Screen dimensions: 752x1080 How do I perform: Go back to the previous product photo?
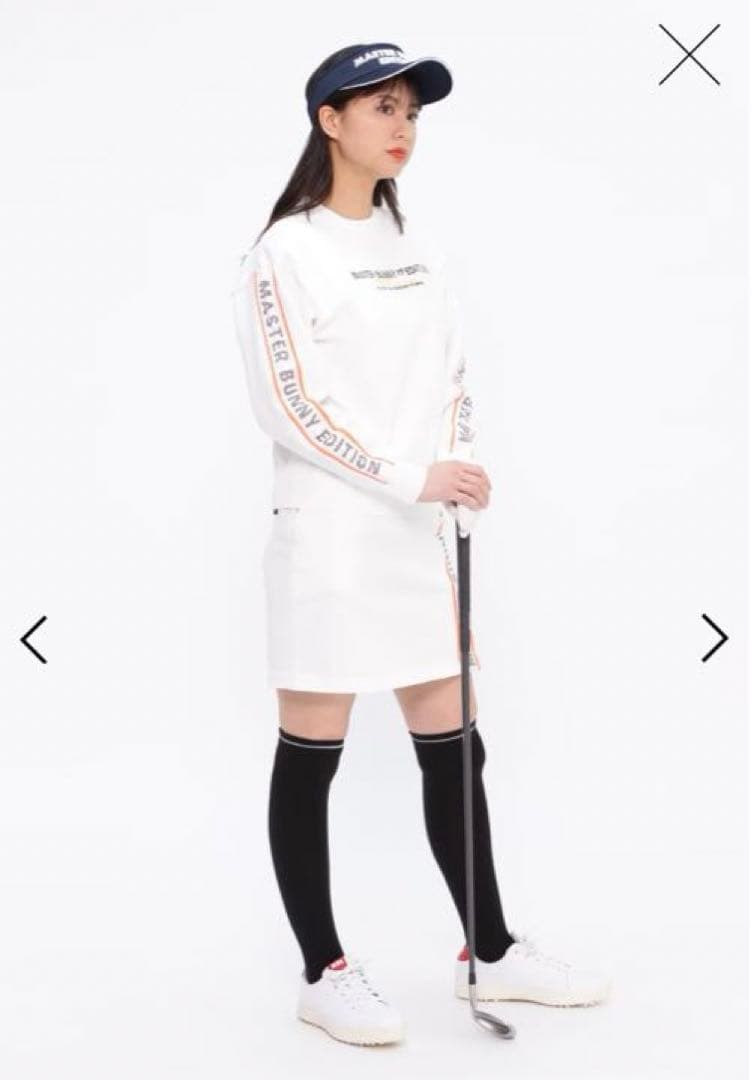(34, 640)
